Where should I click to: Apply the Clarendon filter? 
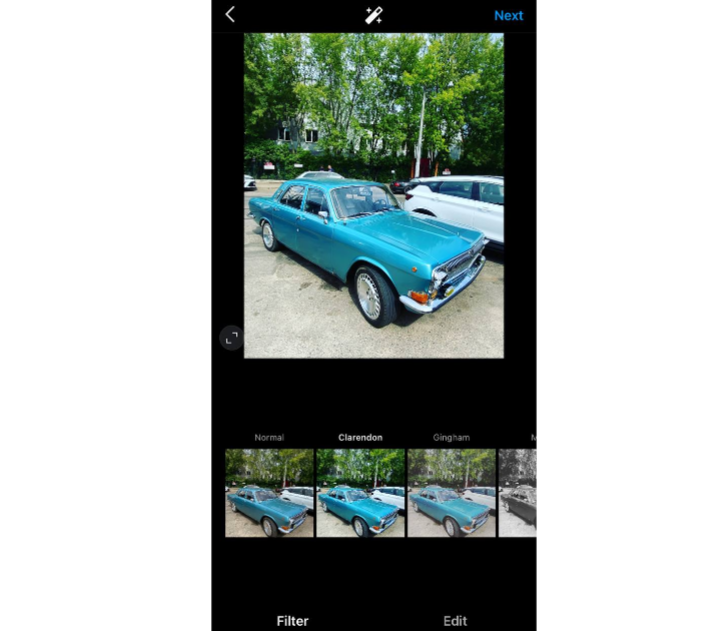(x=360, y=493)
